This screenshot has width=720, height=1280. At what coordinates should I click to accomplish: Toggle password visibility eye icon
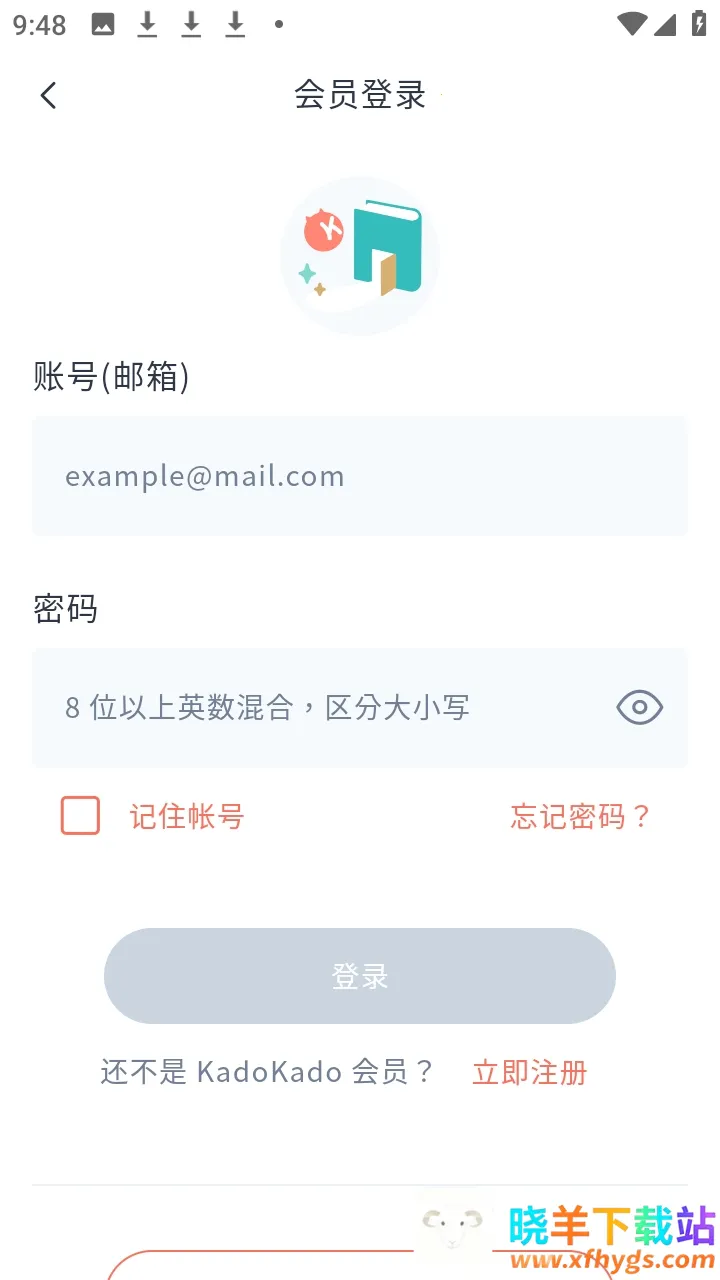point(639,708)
